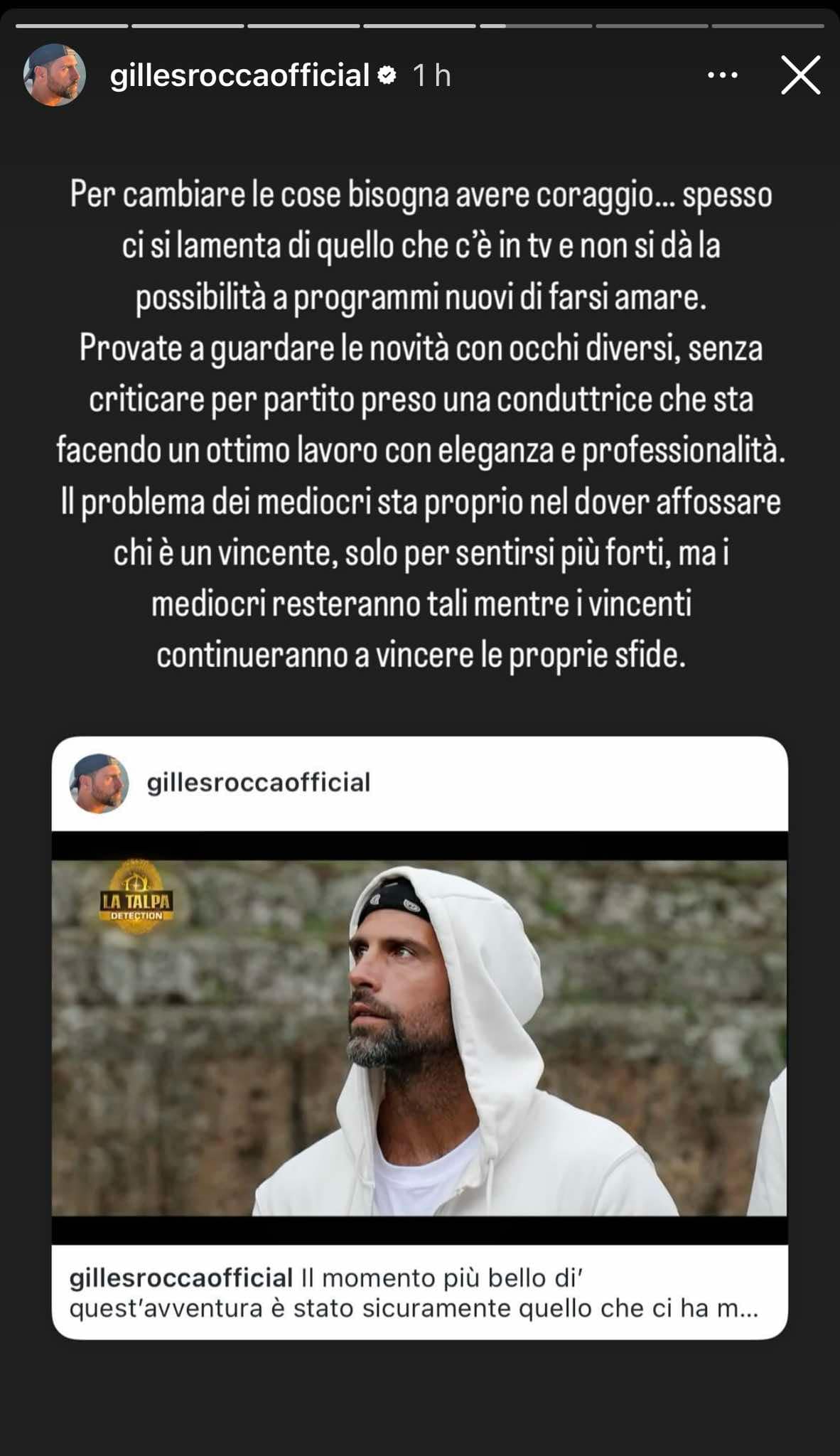Open gillesroccaofficial's profile picture
The image size is (840, 1456).
point(55,75)
